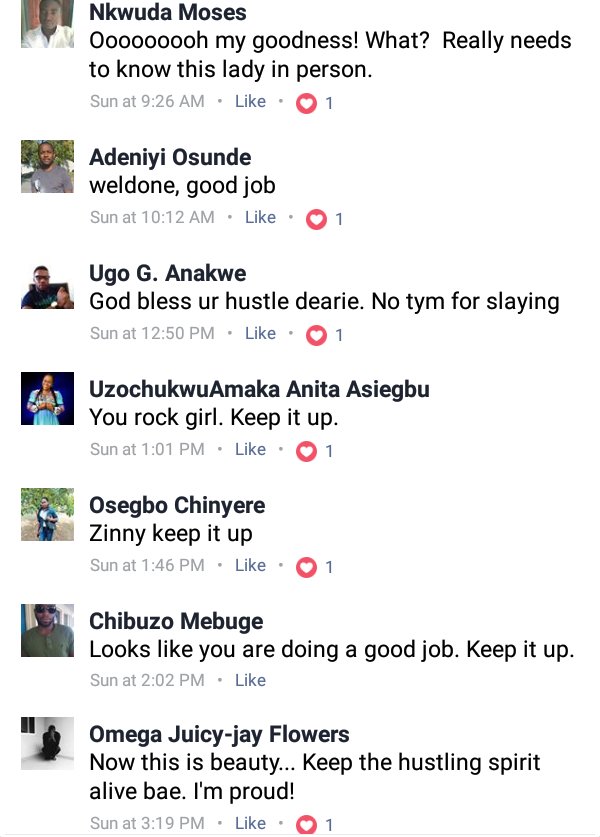Image resolution: width=600 pixels, height=837 pixels.
Task: Like Adeniyi Osunde's comment
Action: pyautogui.click(x=260, y=217)
